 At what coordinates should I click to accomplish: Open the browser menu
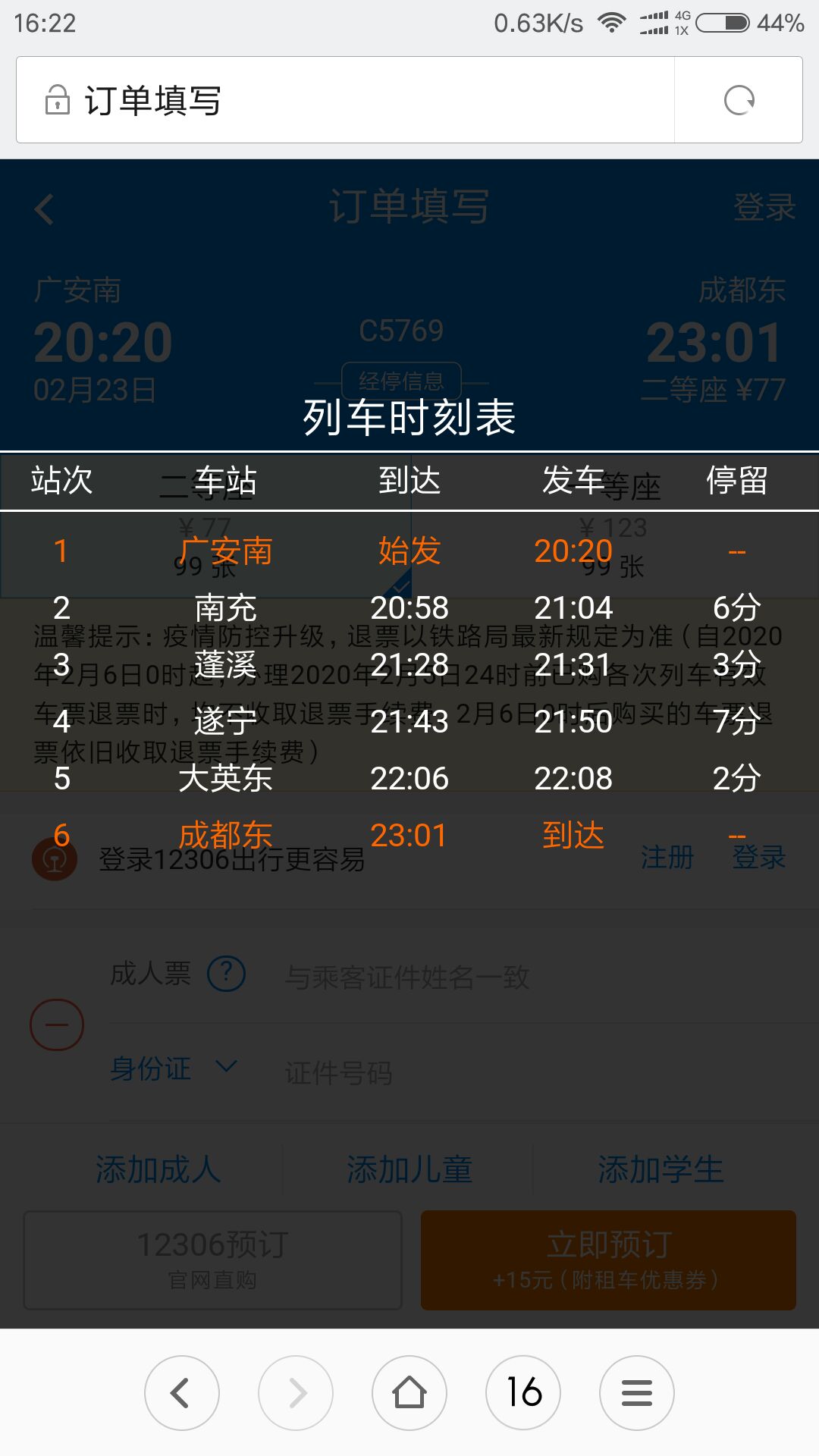click(x=637, y=1393)
